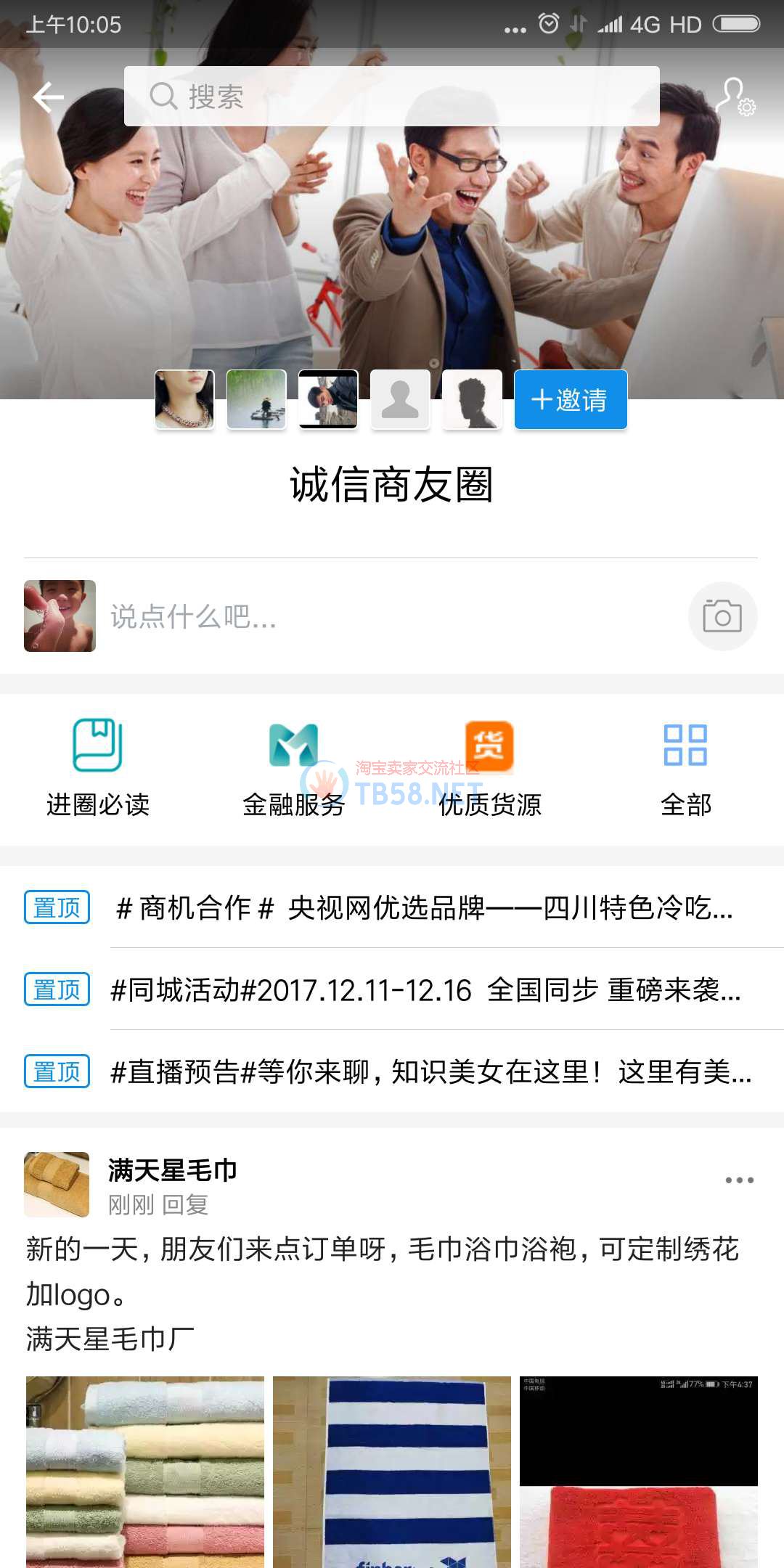Viewport: 784px width, 1568px height.
Task: Open 金融服务 section
Action: tap(293, 768)
